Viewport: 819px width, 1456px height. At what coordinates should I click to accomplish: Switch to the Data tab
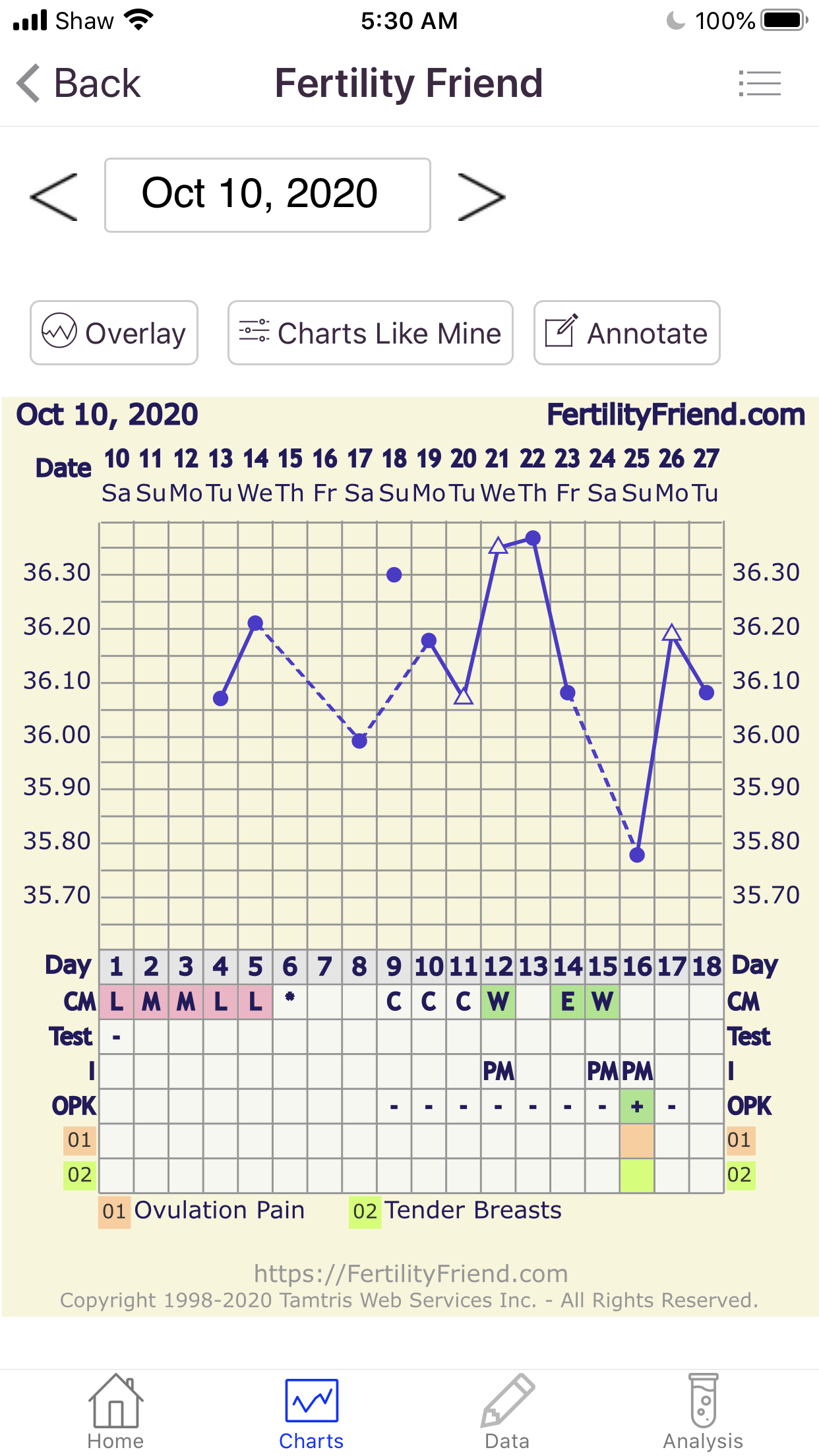pyautogui.click(x=506, y=1412)
